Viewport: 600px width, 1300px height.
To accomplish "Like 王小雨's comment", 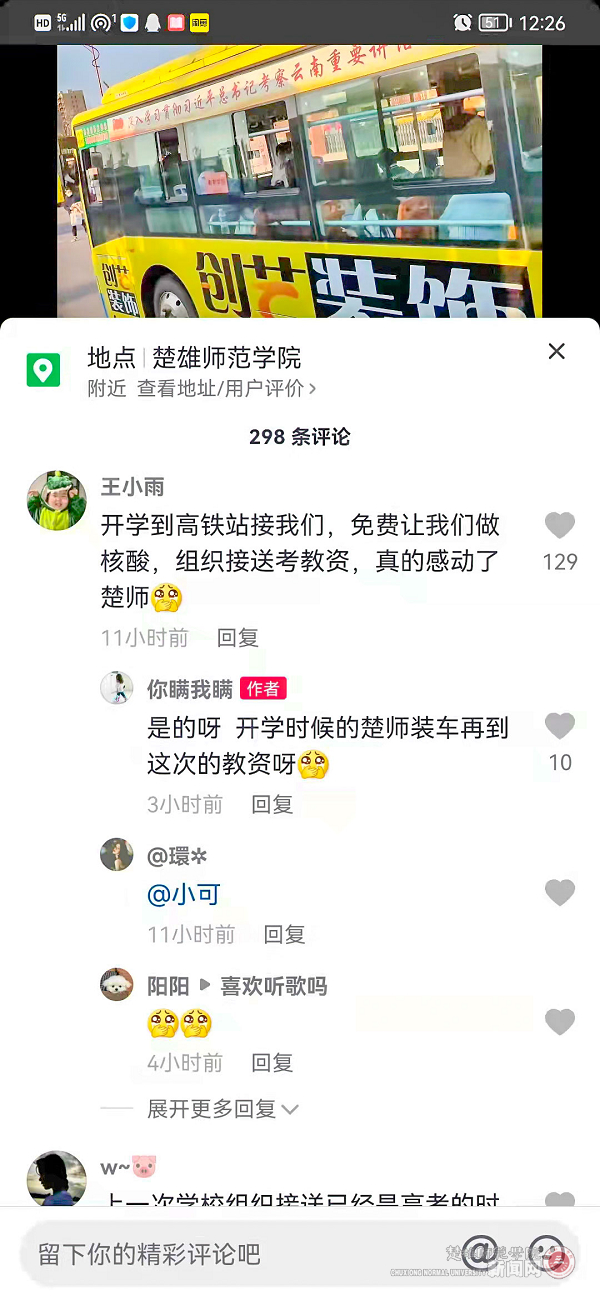I will tap(560, 526).
